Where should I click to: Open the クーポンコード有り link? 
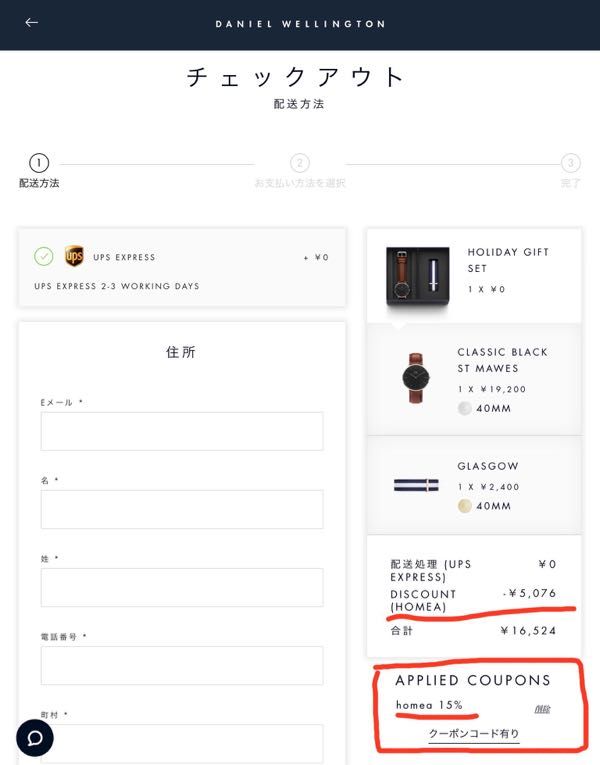[x=473, y=734]
